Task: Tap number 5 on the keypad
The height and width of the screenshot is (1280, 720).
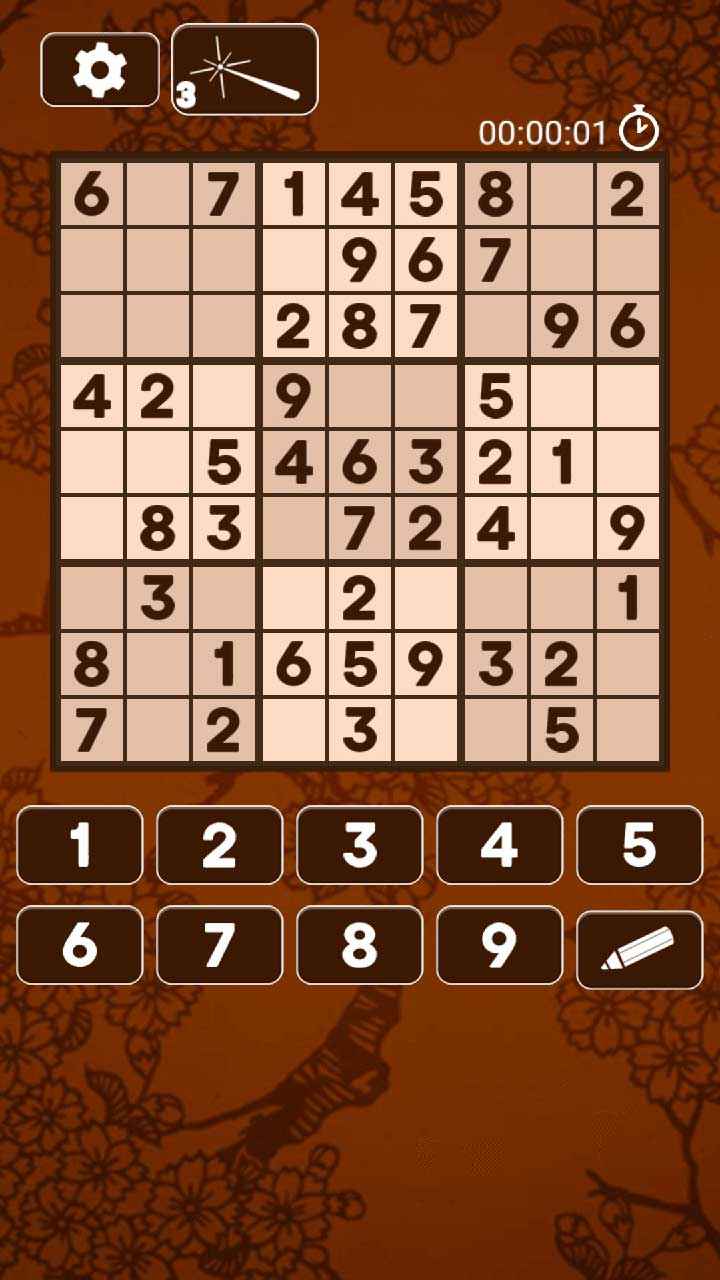Action: pyautogui.click(x=640, y=845)
